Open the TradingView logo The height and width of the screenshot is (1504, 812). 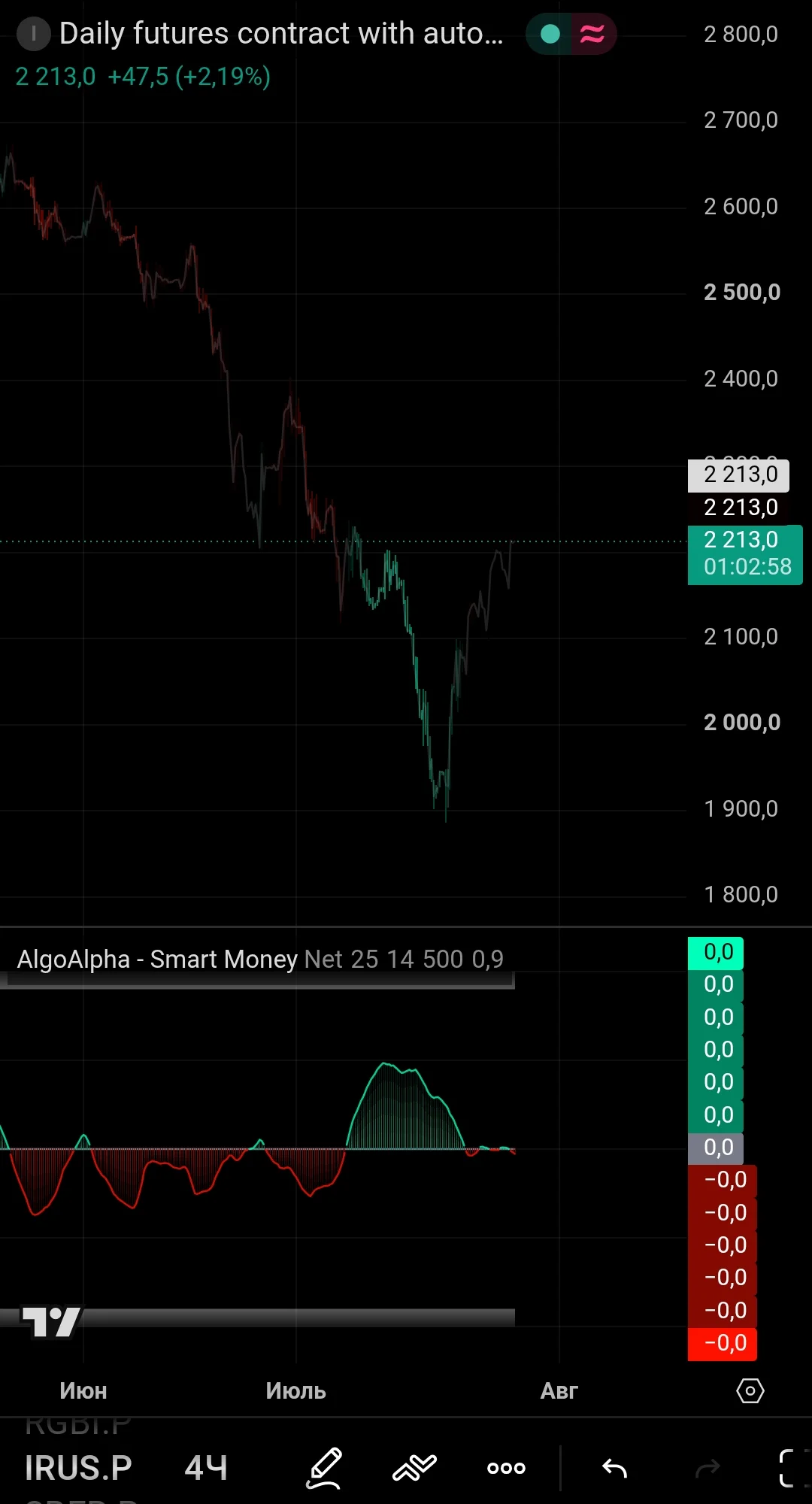tap(50, 1321)
